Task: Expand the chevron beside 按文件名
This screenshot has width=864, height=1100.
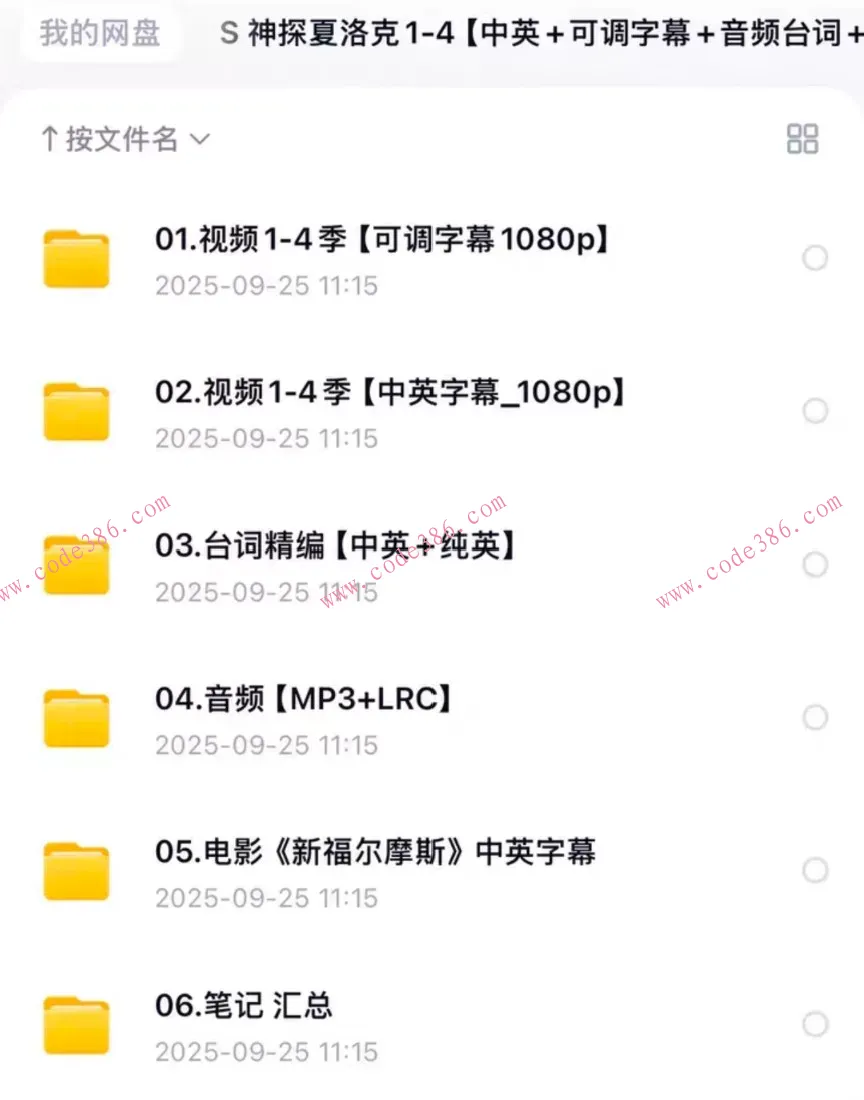Action: point(198,143)
